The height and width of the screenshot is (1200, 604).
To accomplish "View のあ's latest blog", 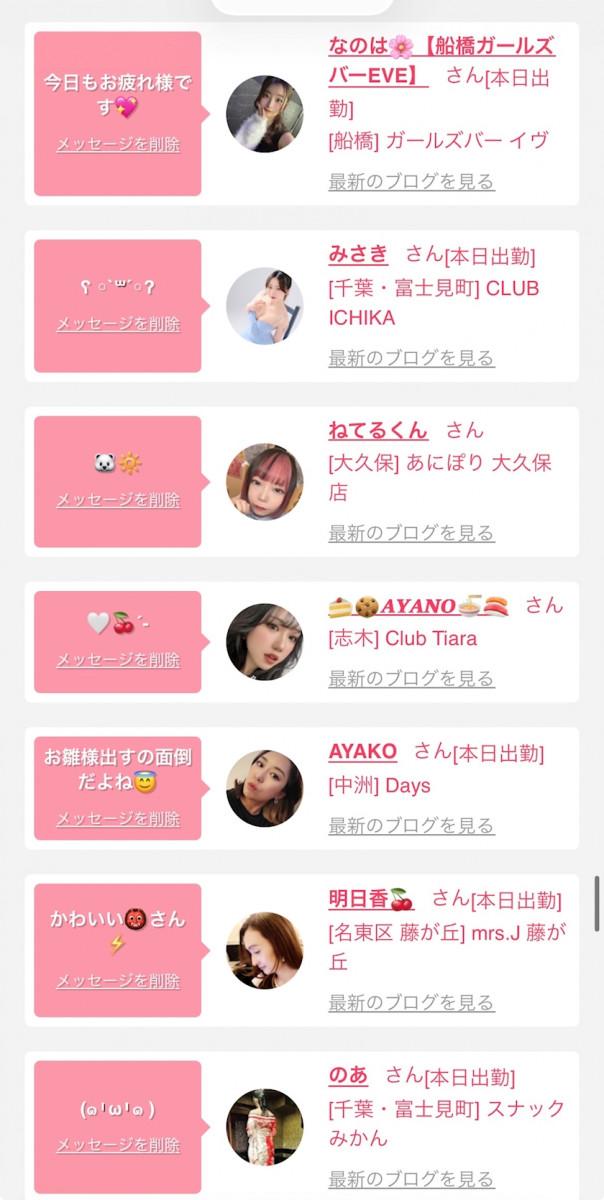I will coord(411,1179).
